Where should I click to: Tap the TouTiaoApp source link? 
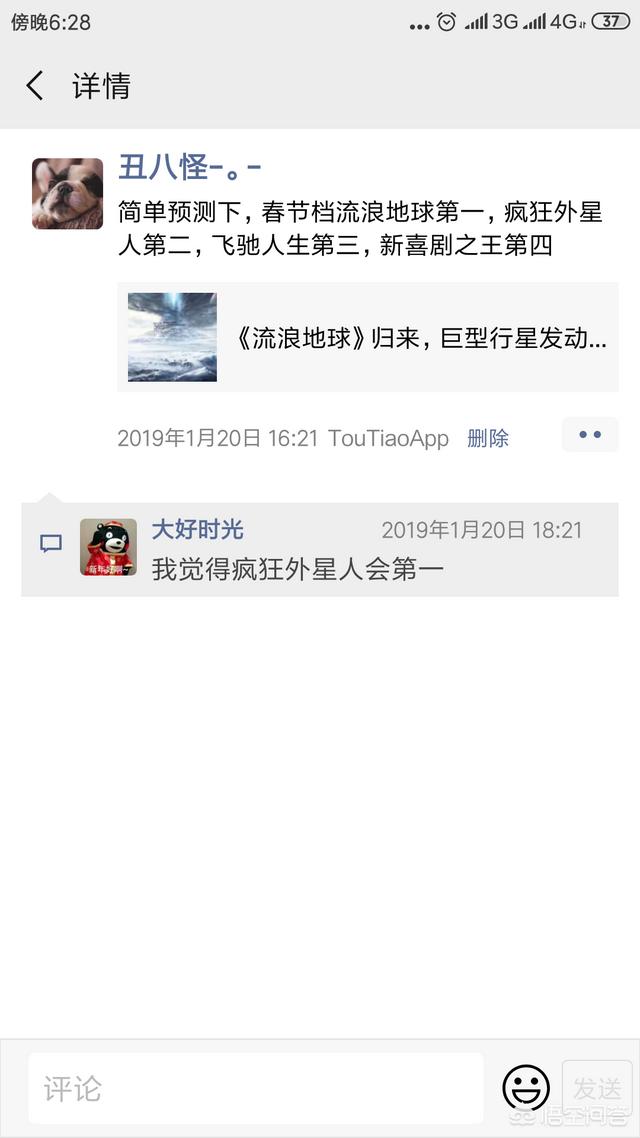click(x=388, y=438)
